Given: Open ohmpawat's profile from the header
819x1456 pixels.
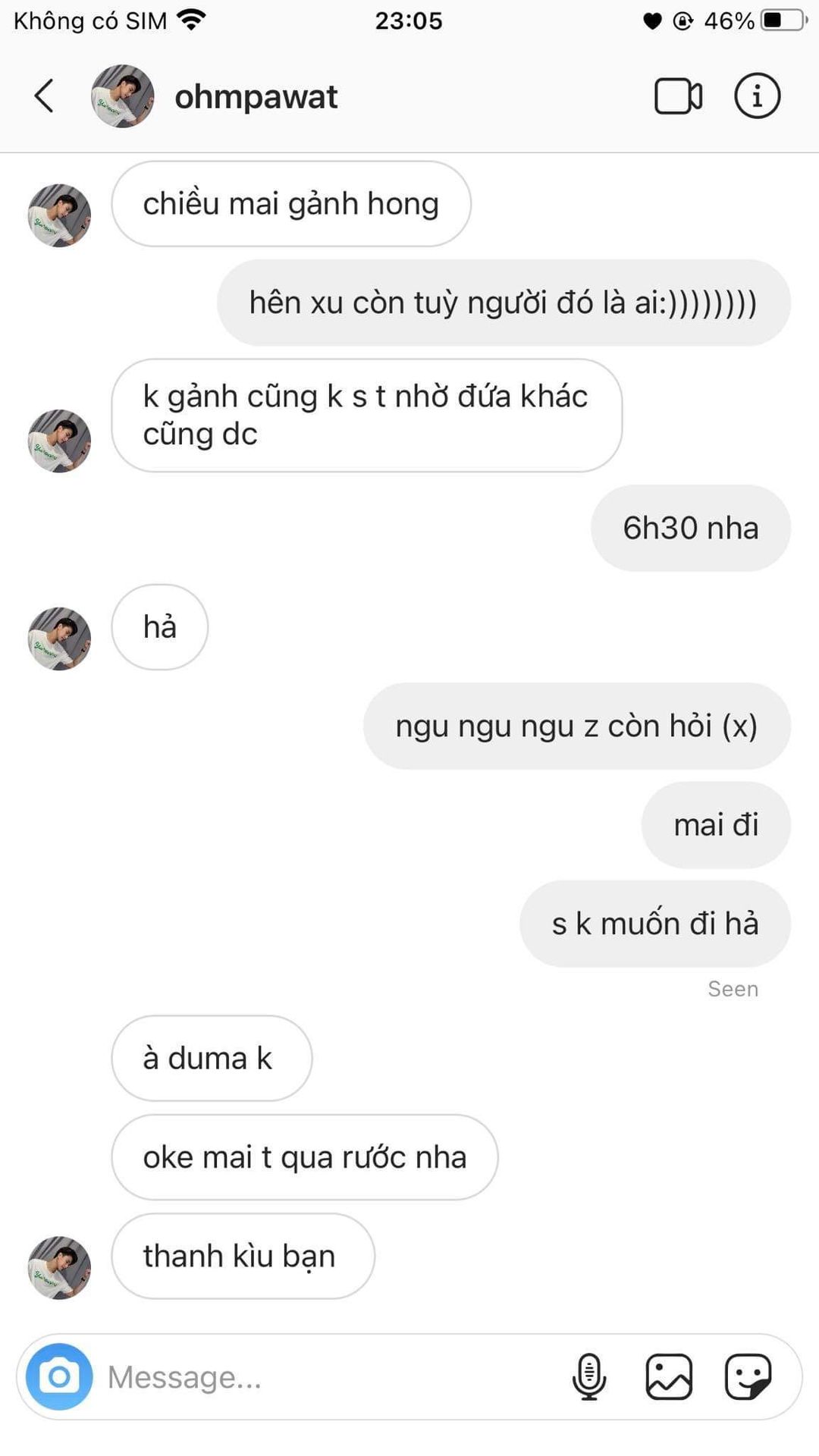Looking at the screenshot, I should coord(255,97).
